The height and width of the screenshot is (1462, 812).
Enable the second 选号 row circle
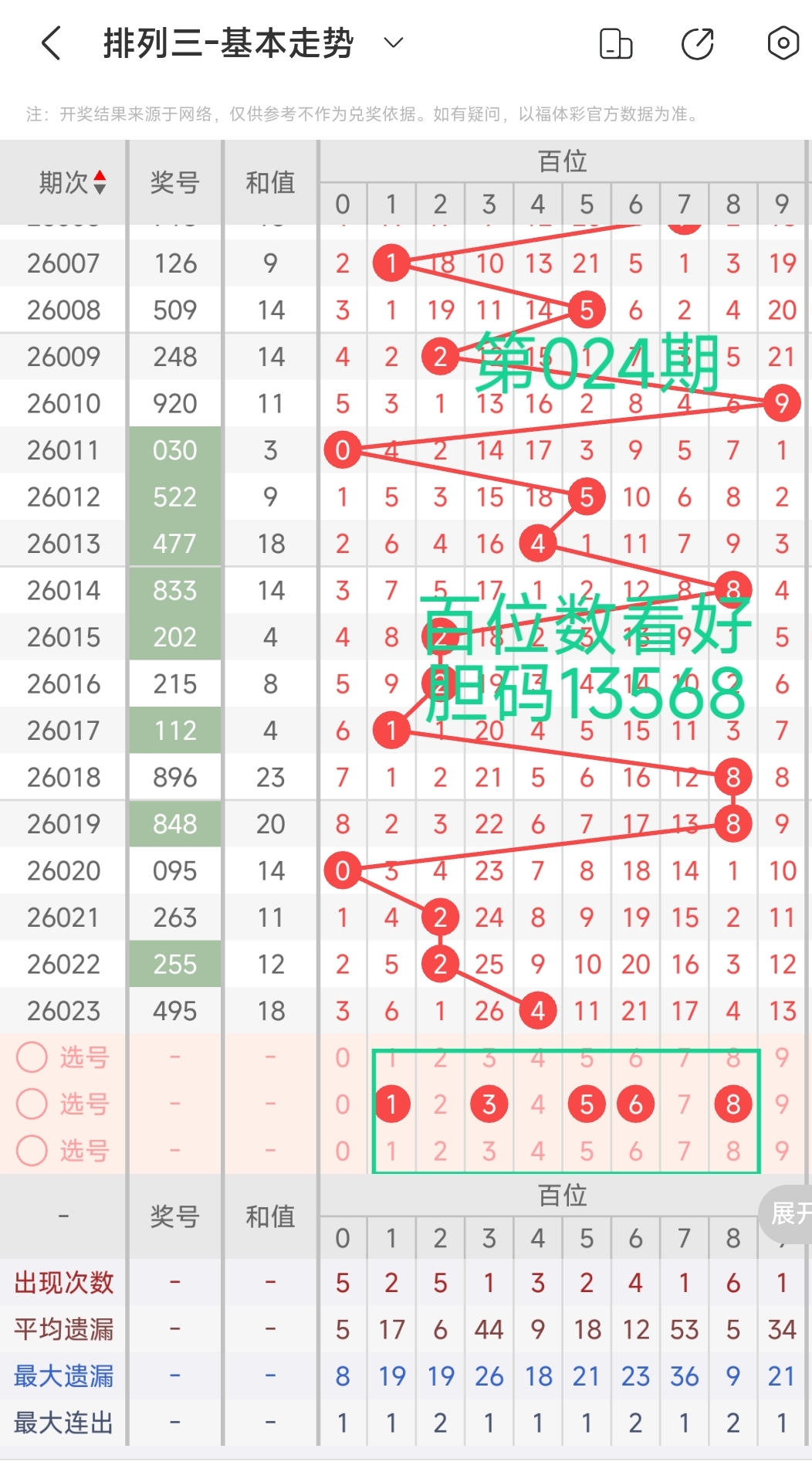[32, 1104]
